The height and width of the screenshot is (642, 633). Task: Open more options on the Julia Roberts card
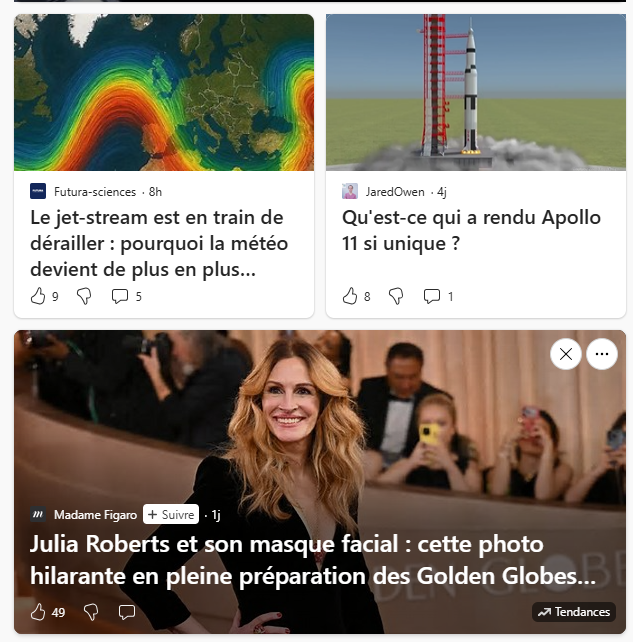[601, 354]
